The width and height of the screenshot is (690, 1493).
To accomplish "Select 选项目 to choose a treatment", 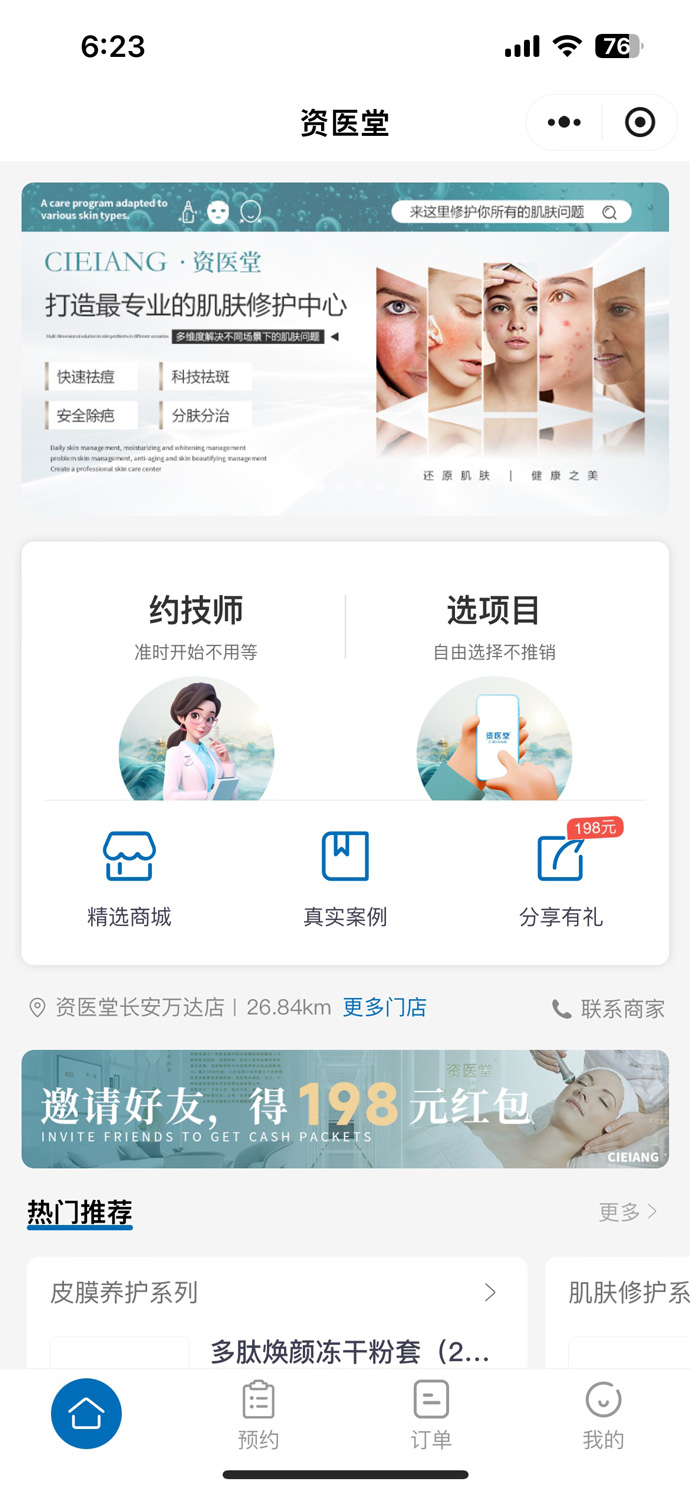I will pyautogui.click(x=493, y=690).
